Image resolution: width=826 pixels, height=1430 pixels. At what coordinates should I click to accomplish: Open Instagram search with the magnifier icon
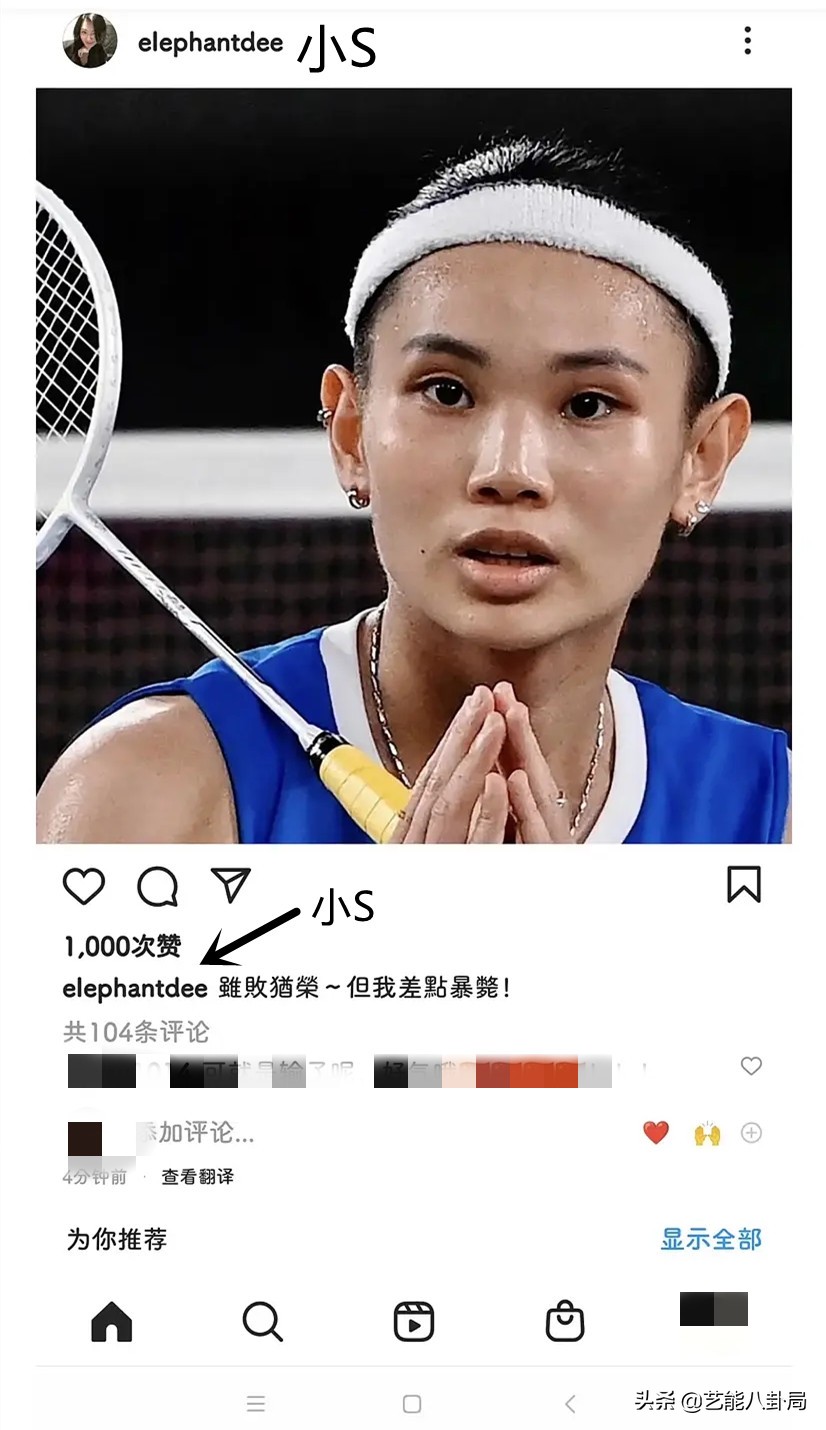tap(263, 1322)
